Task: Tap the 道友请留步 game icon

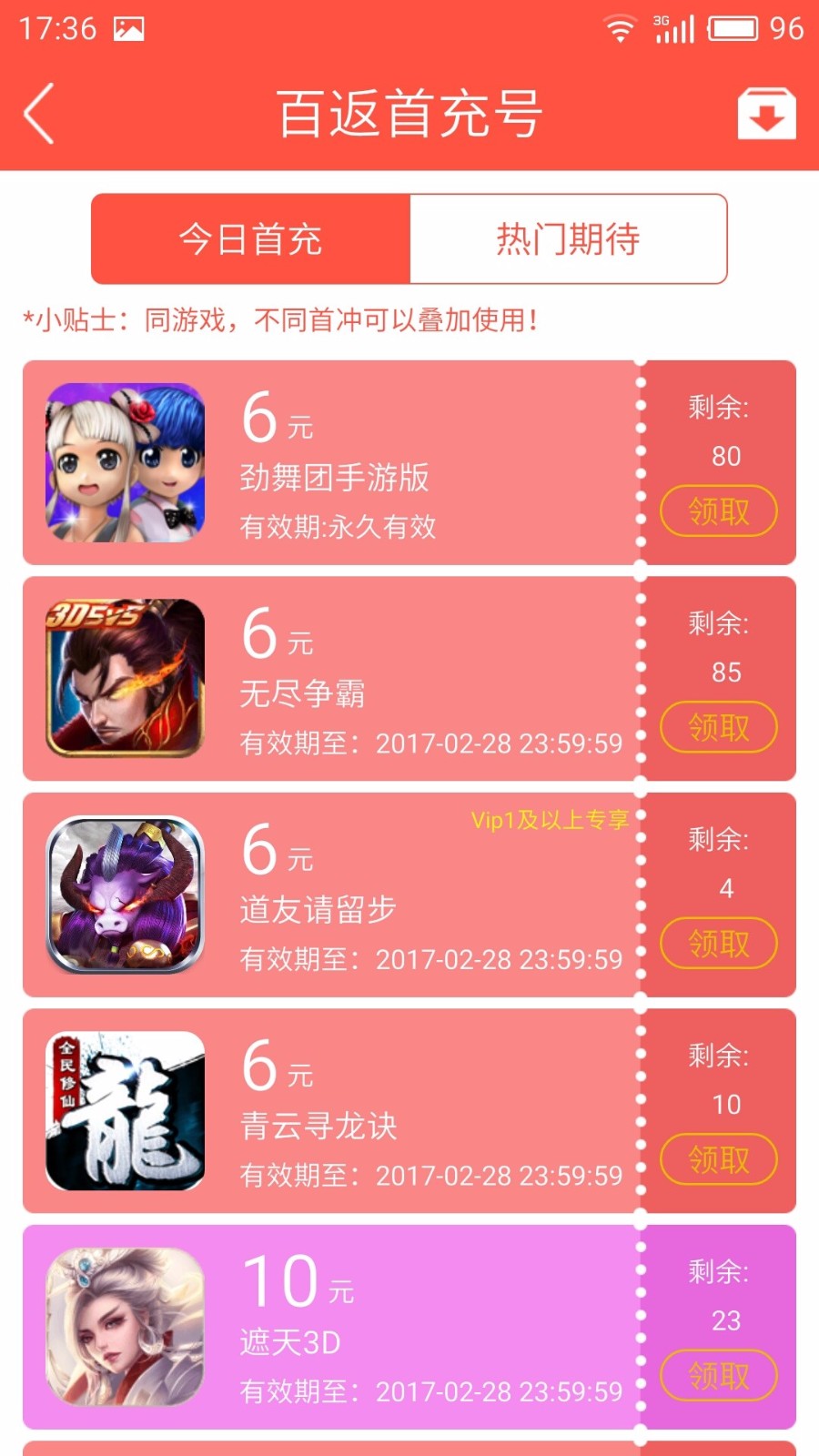Action: (123, 896)
